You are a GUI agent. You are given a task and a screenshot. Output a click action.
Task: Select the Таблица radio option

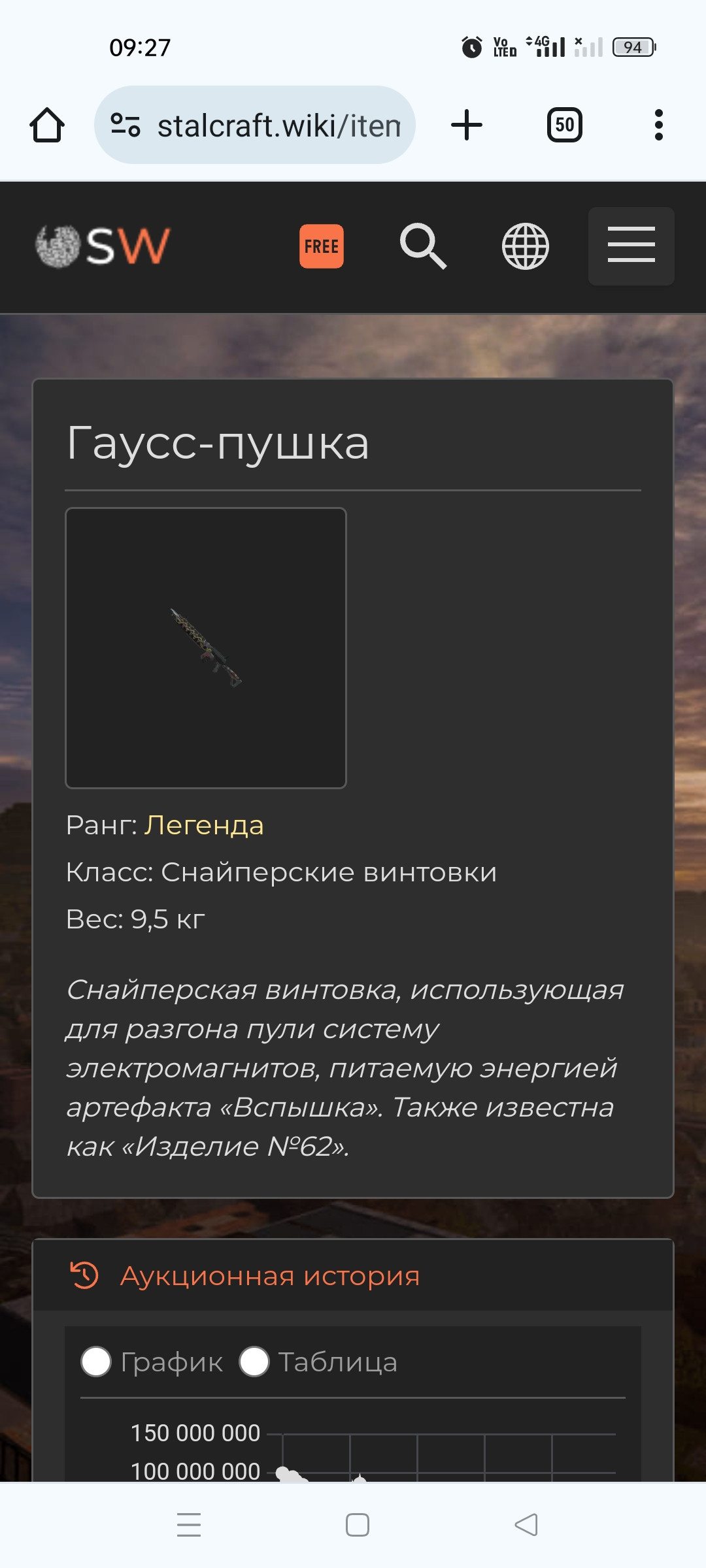(x=254, y=1362)
